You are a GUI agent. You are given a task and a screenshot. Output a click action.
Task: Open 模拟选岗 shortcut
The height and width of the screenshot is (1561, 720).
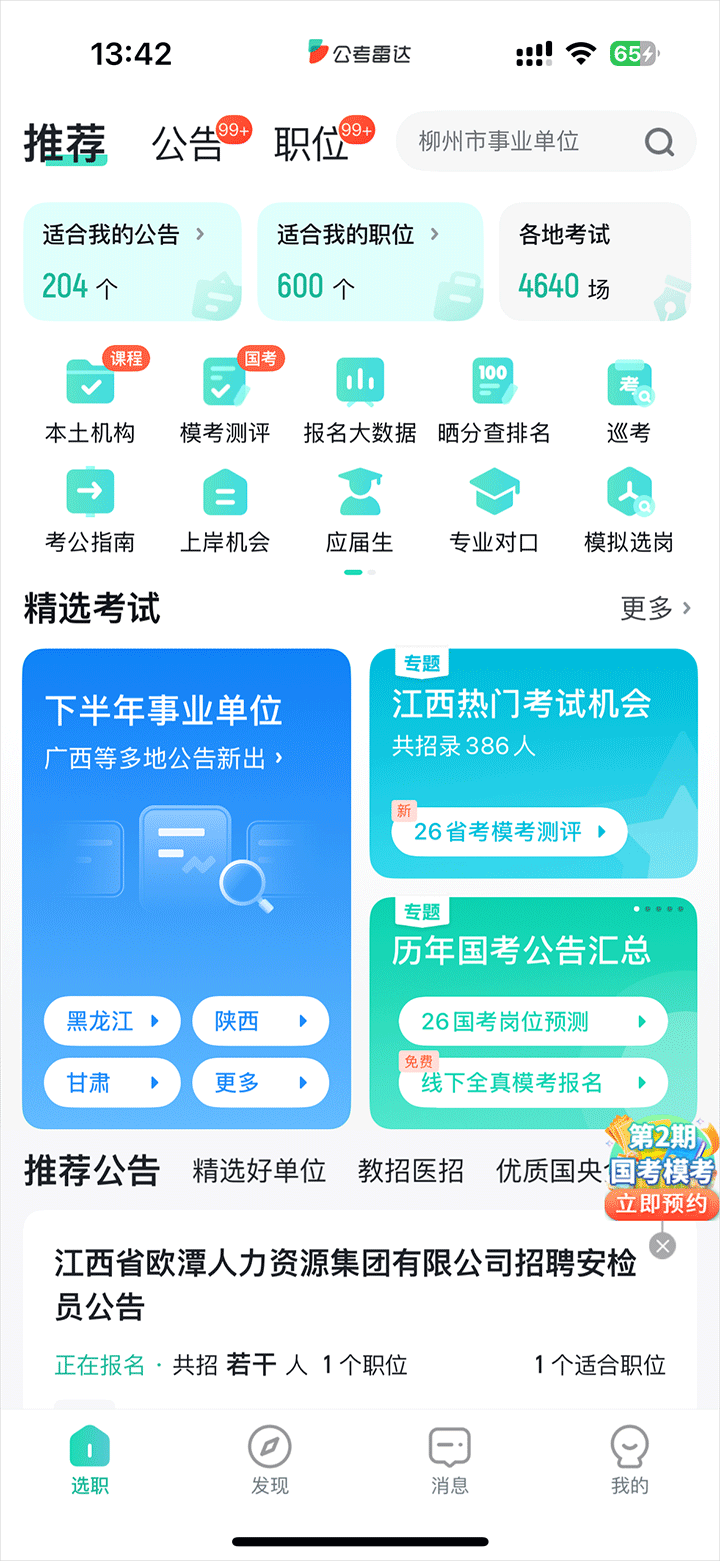tap(629, 510)
